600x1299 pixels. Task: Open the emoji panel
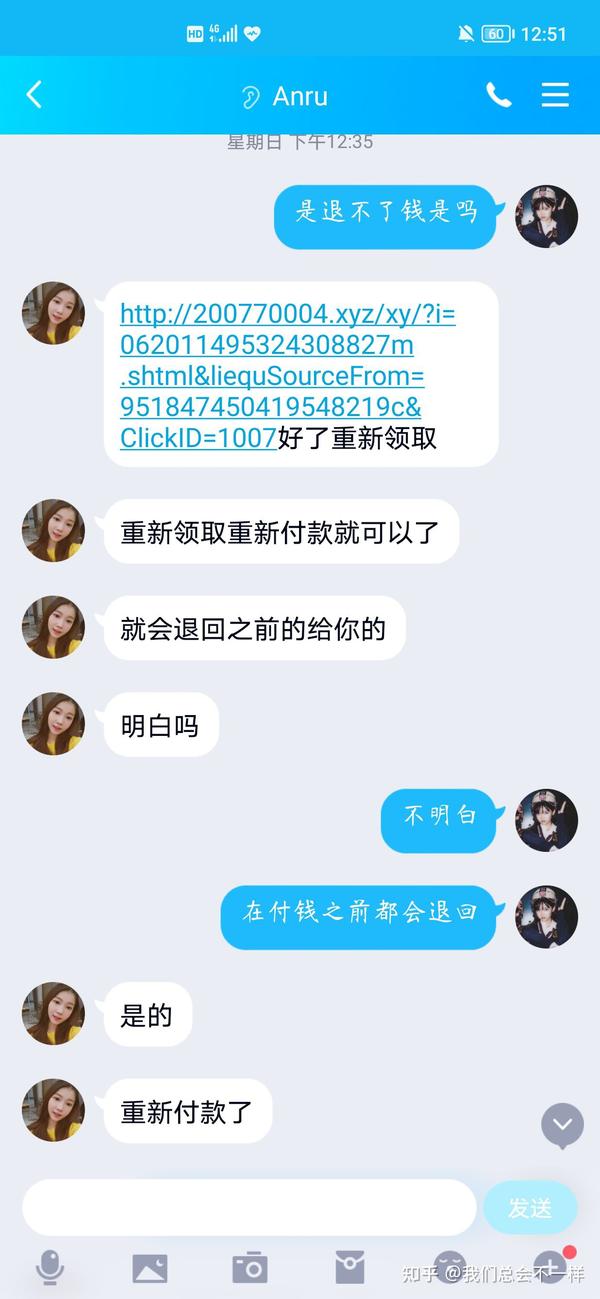450,1267
